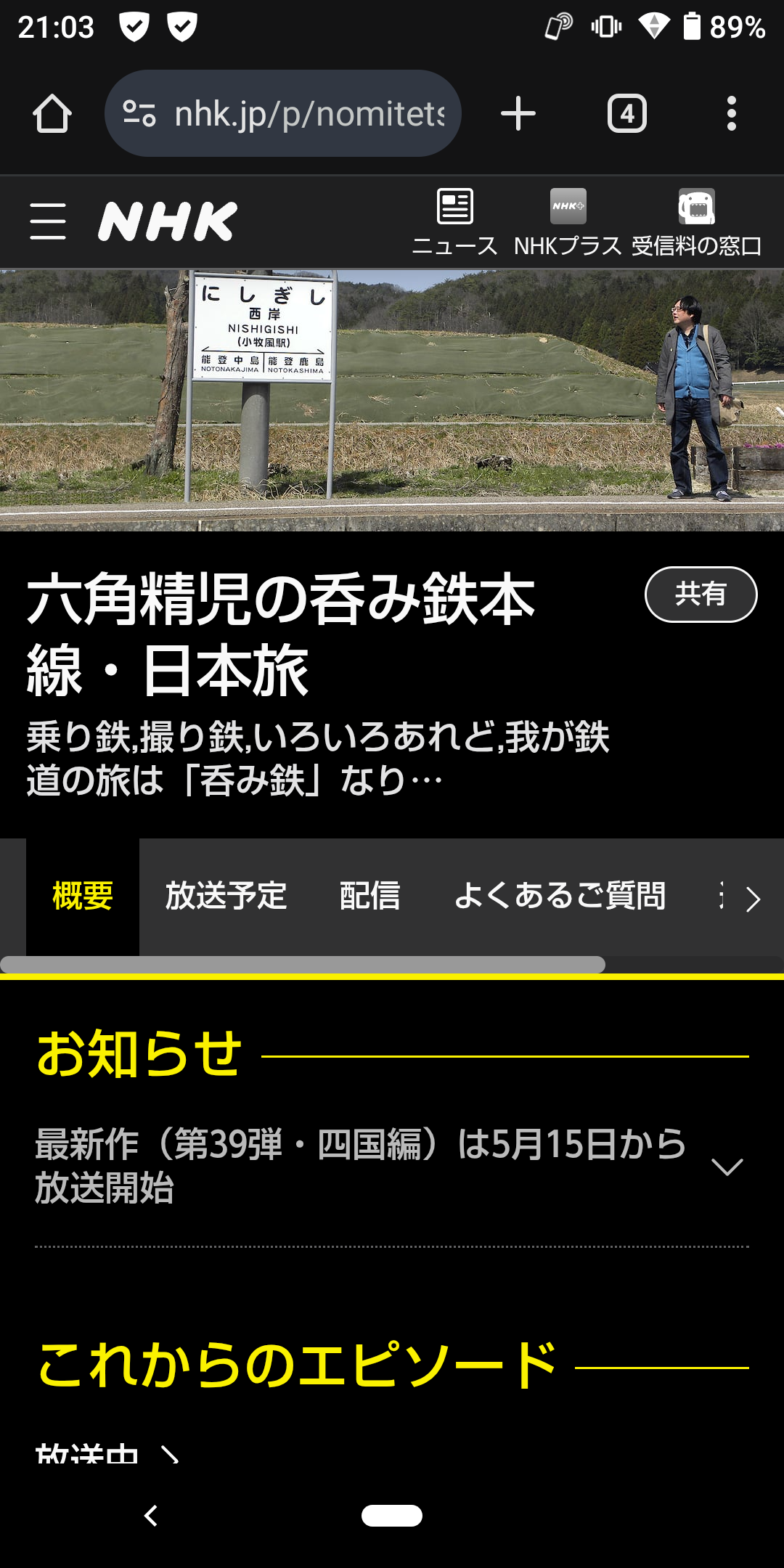Open NHKプラス in the header
This screenshot has width=784, height=1568.
pos(568,222)
